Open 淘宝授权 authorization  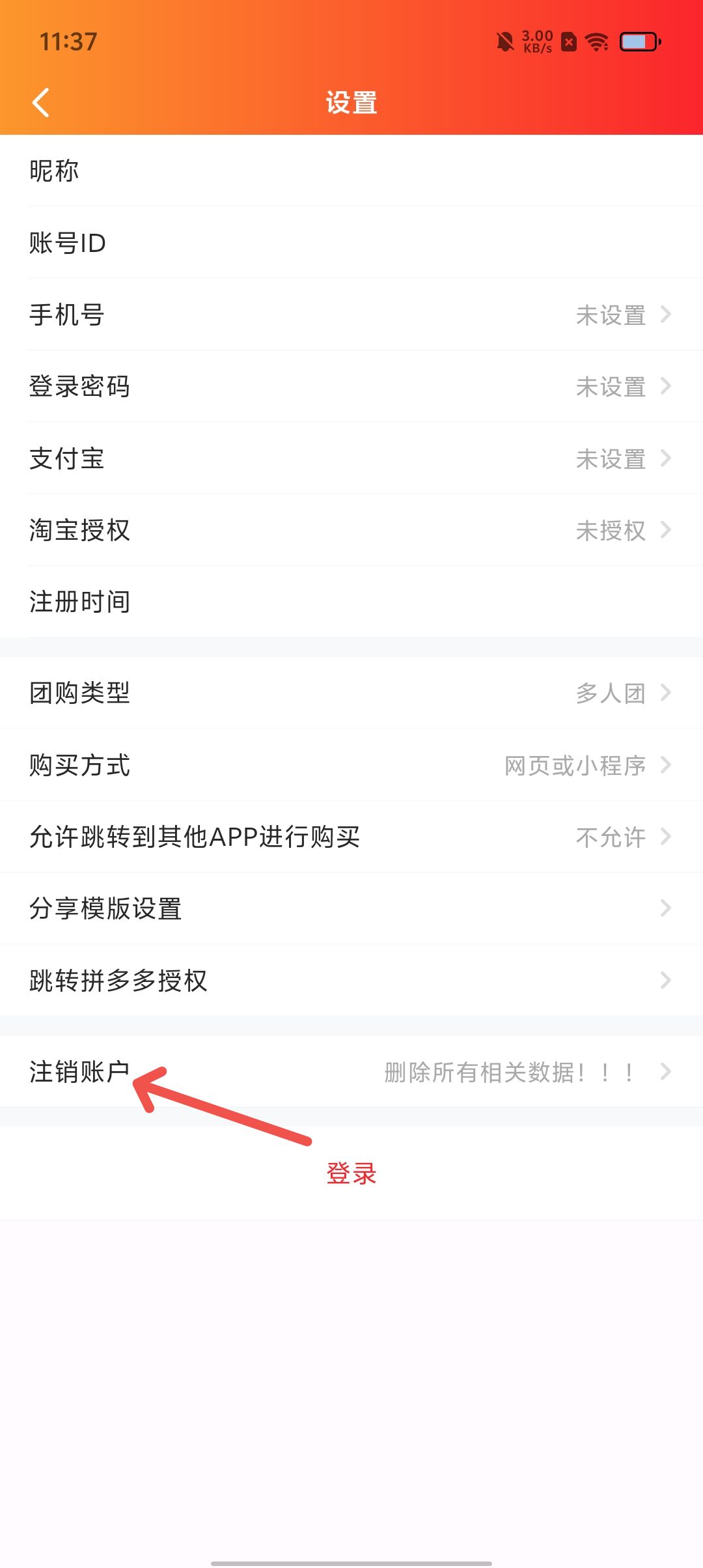pos(351,530)
